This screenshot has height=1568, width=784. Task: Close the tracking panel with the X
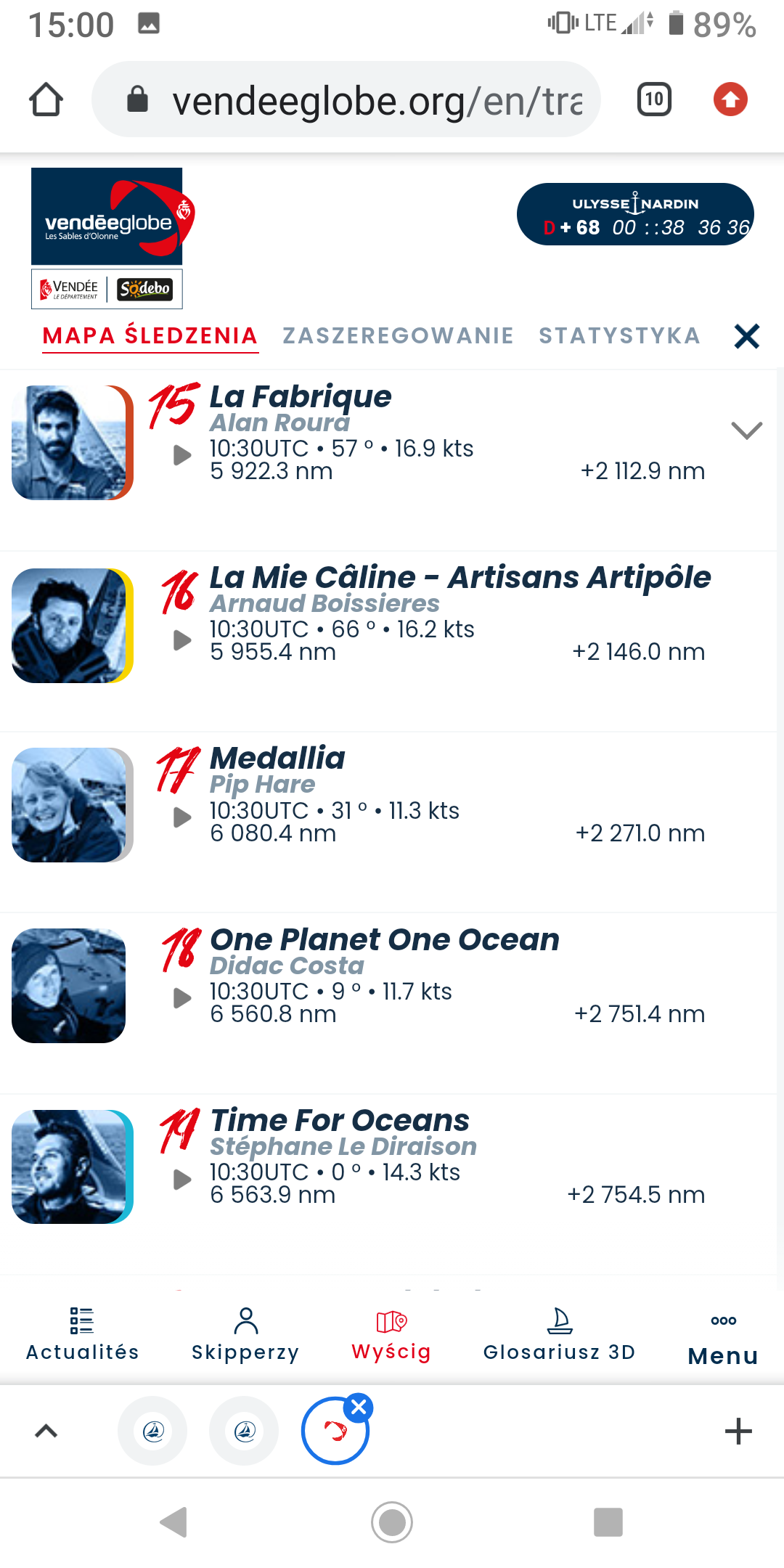point(746,336)
